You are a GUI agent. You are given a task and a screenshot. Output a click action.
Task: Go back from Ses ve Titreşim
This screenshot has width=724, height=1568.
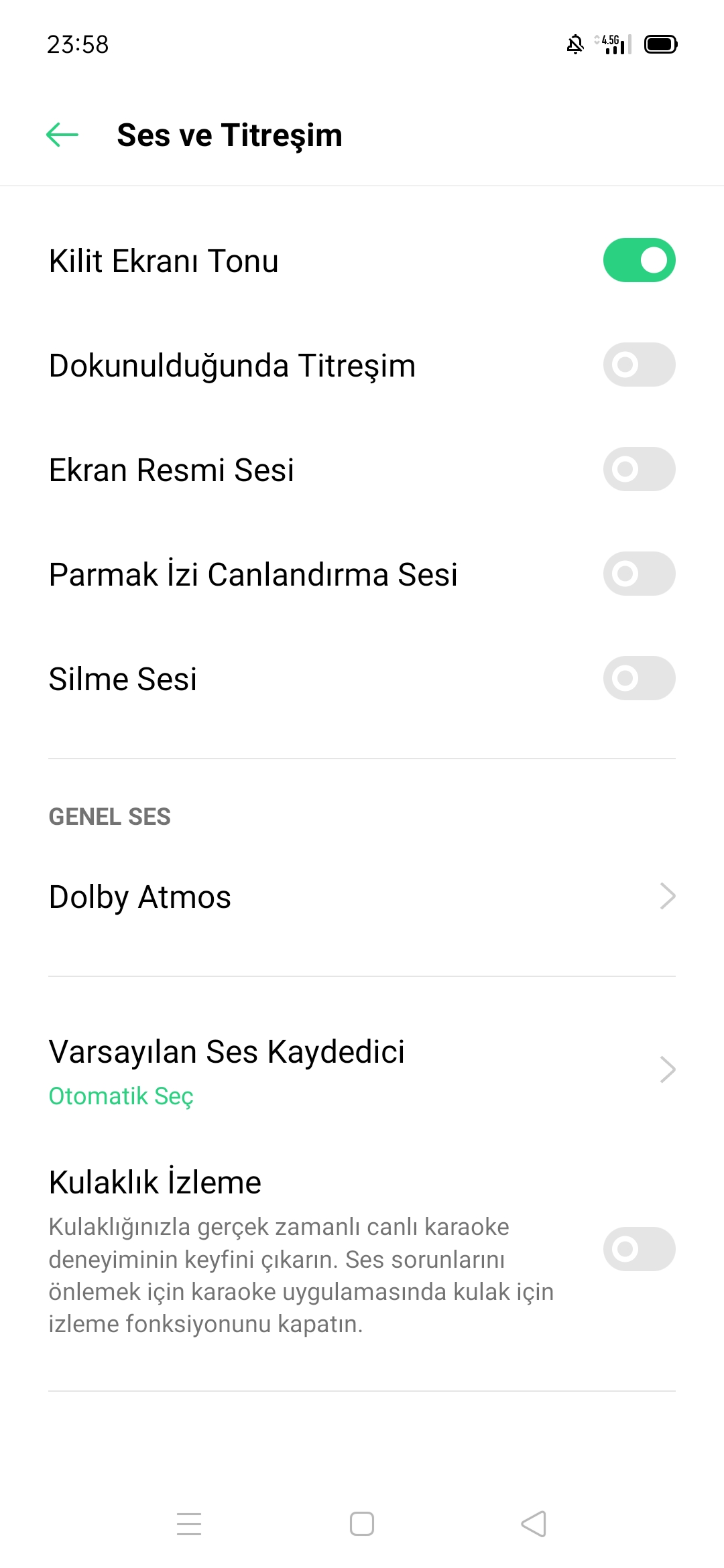(x=62, y=135)
